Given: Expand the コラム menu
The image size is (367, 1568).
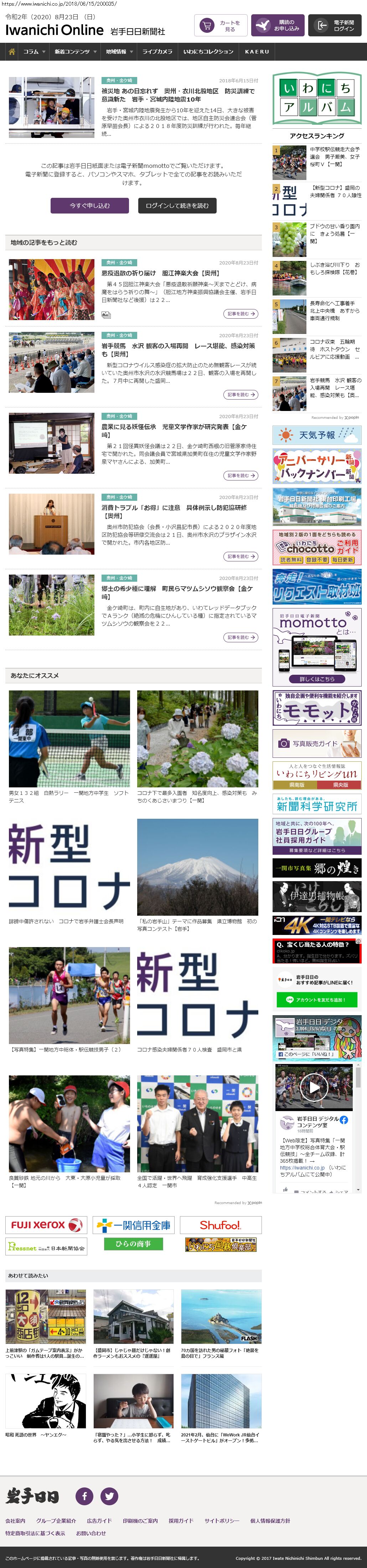Looking at the screenshot, I should [x=34, y=52].
